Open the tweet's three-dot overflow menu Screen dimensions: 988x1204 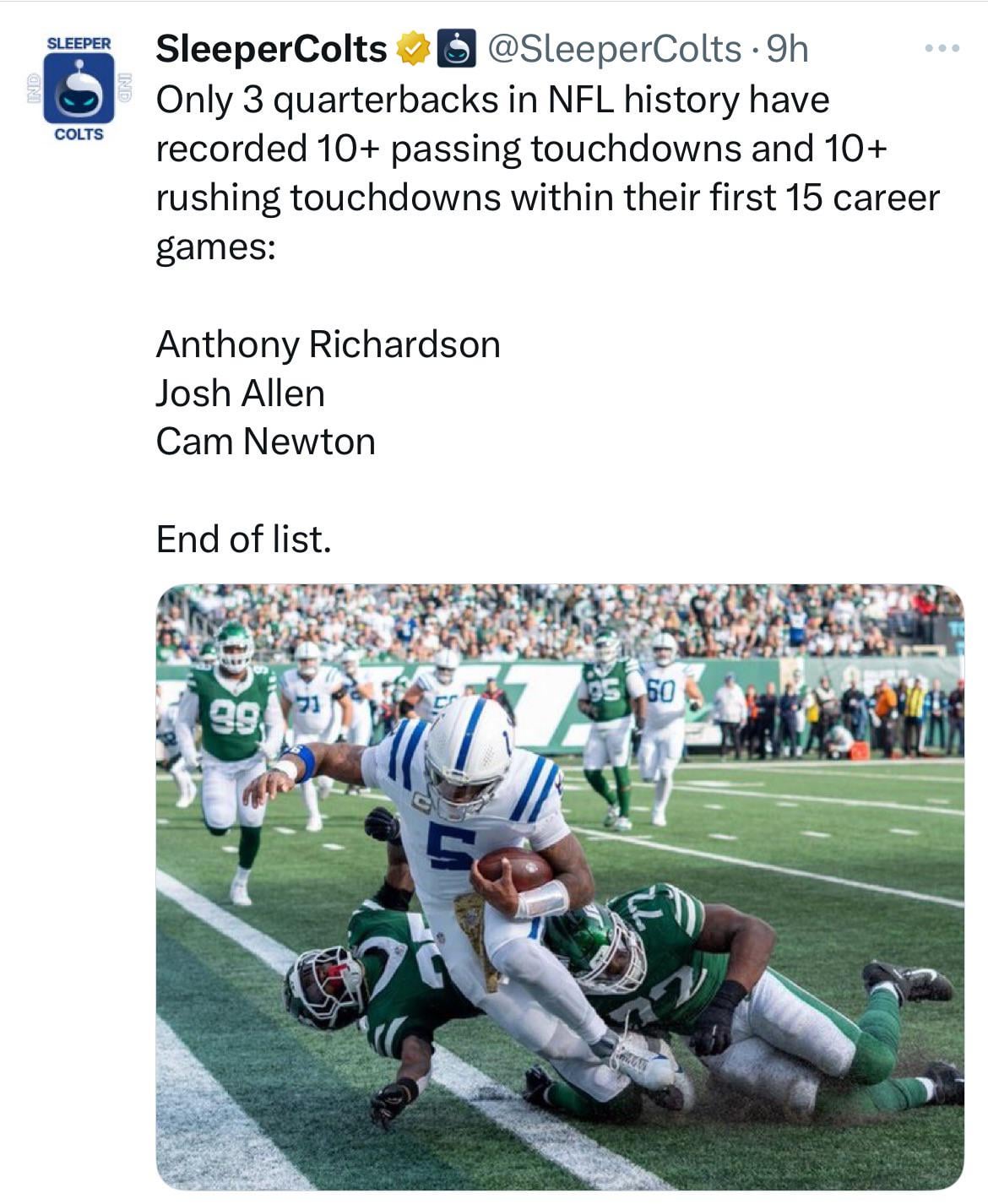942,49
